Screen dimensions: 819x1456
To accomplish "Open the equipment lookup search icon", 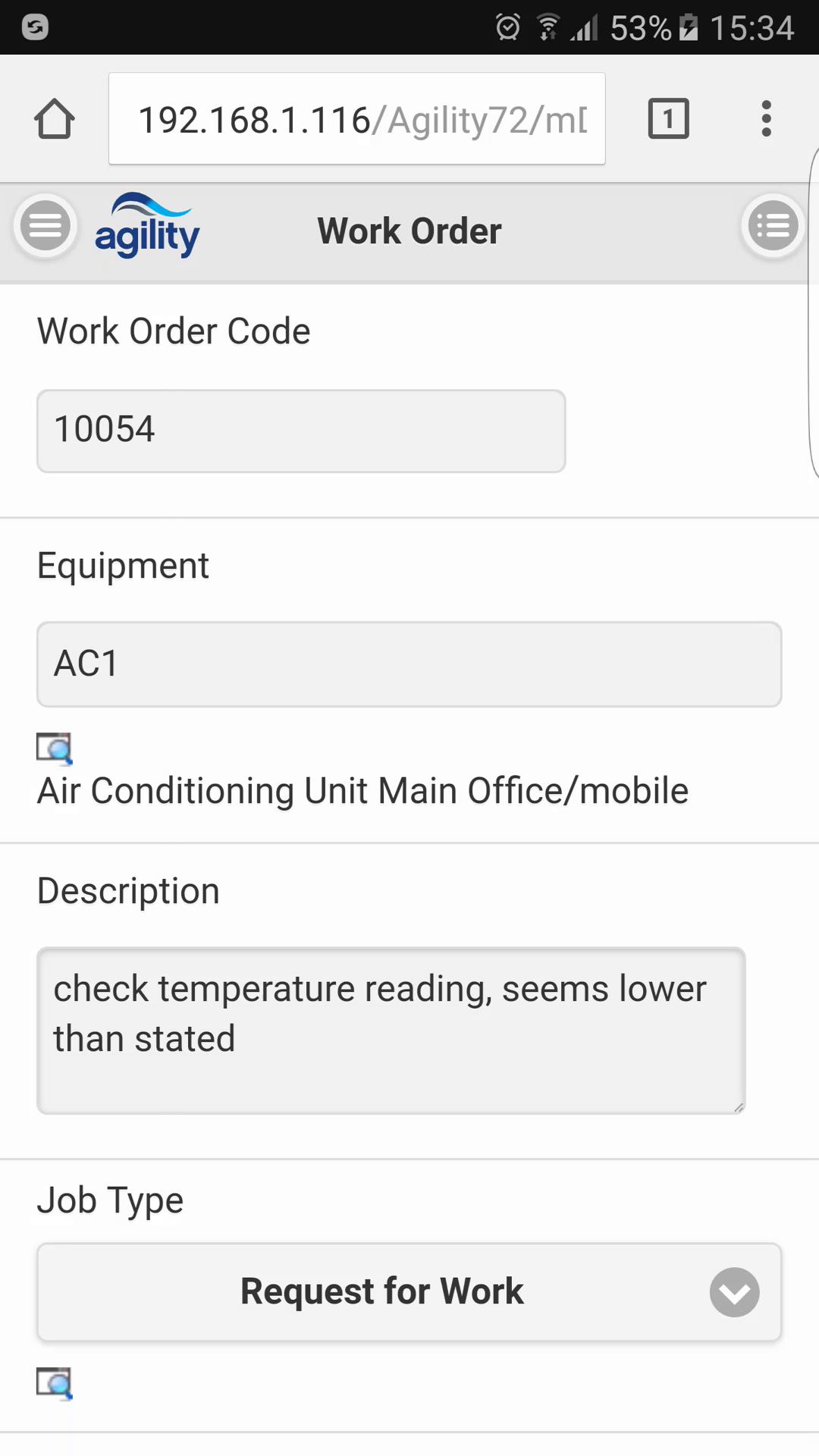I will [x=55, y=748].
